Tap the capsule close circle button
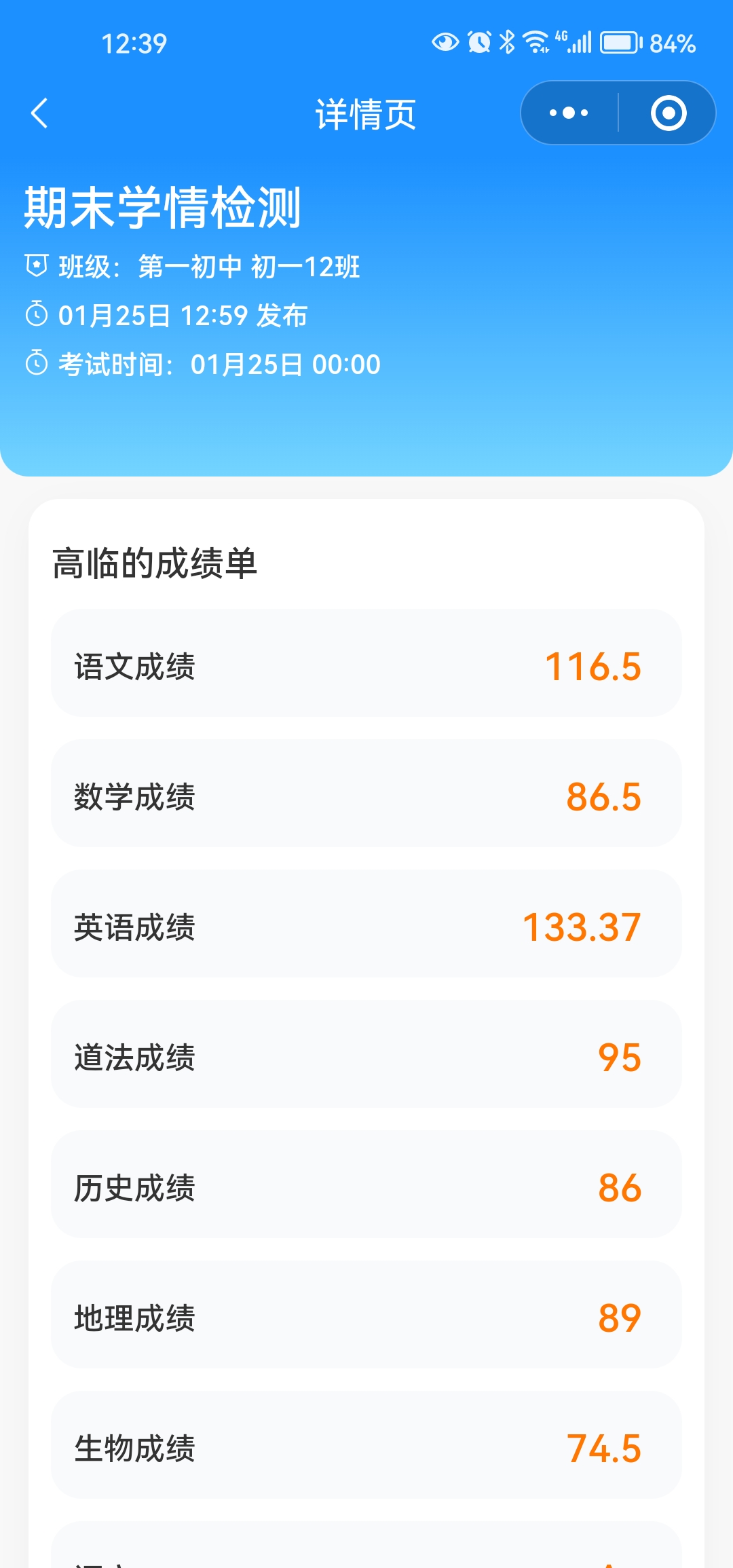This screenshot has height=1568, width=733. pyautogui.click(x=668, y=113)
